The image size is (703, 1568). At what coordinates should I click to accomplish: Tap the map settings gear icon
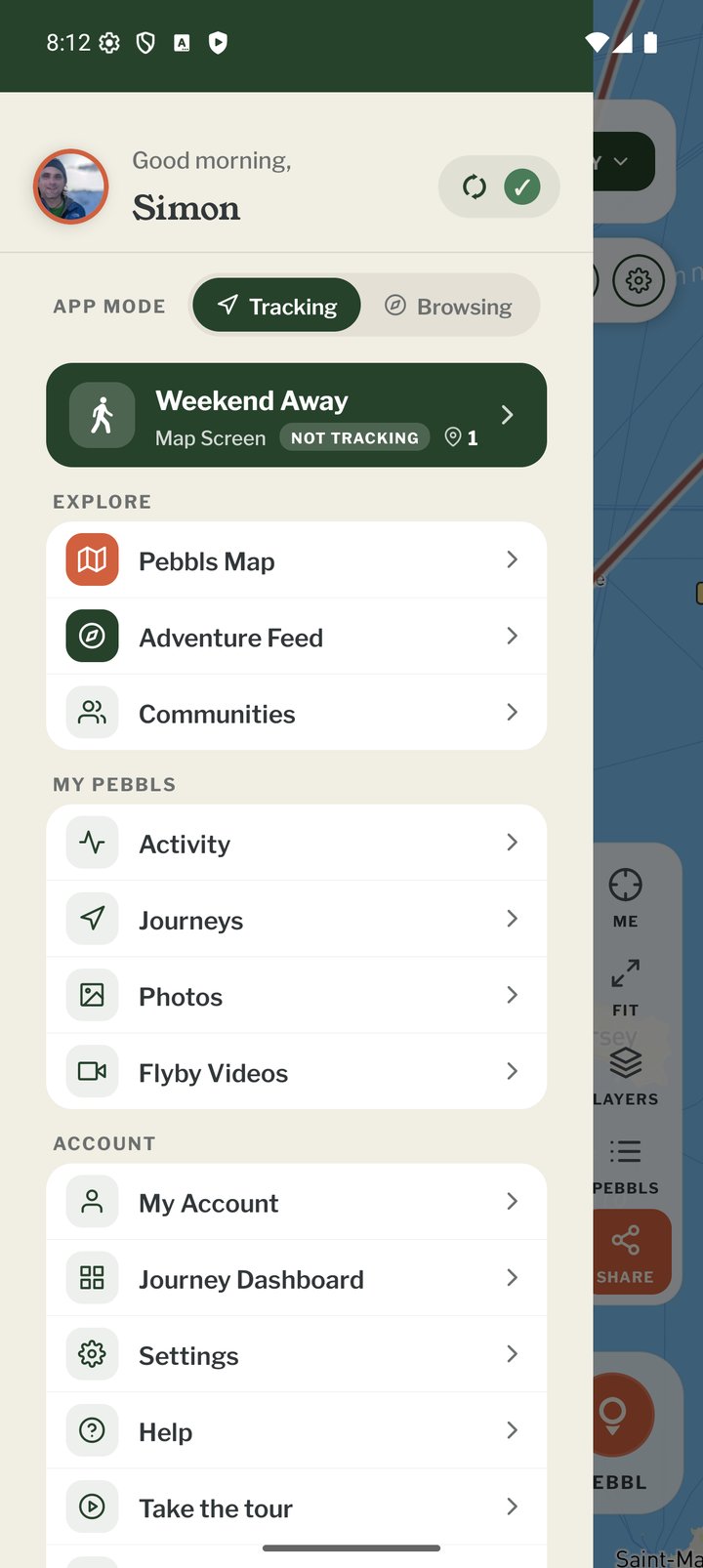tap(639, 281)
